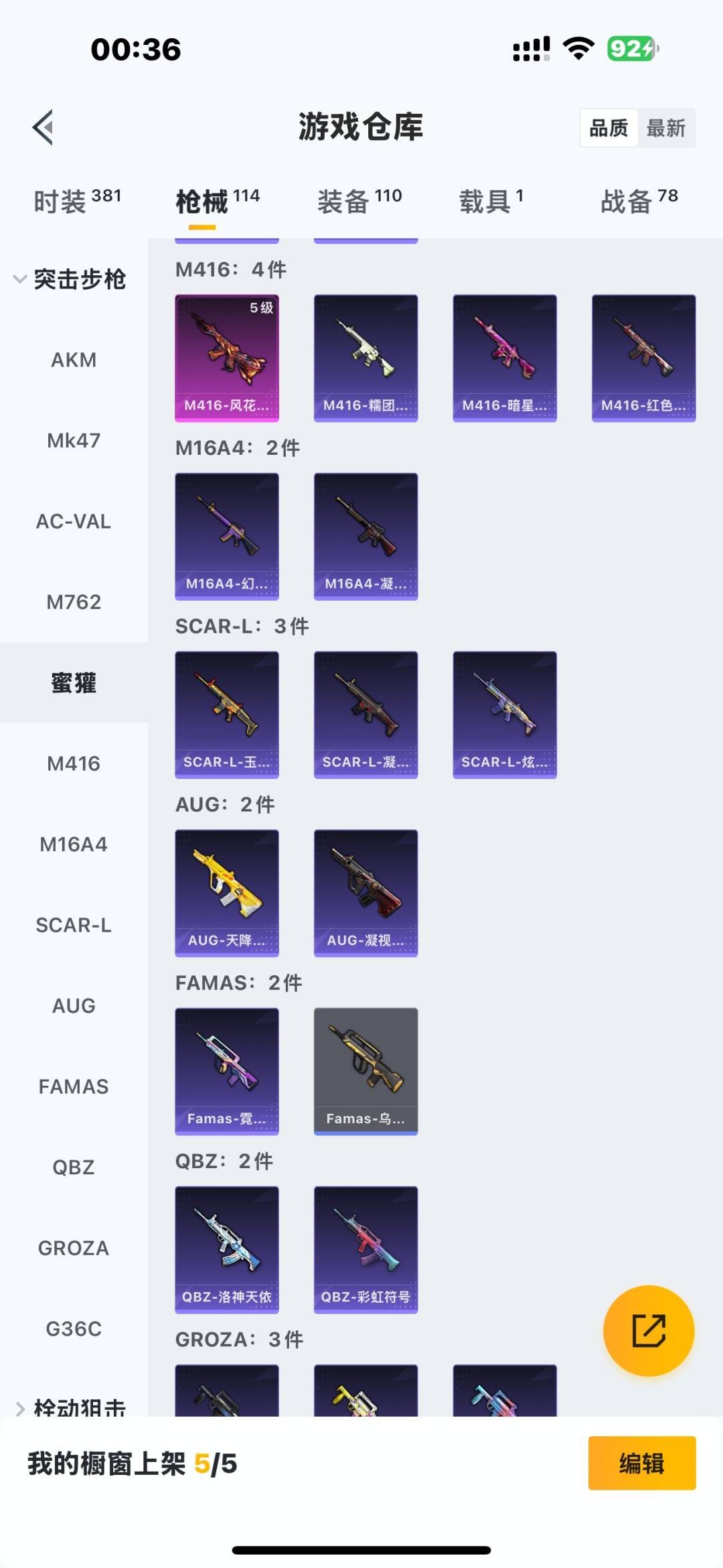Select GROZA in the sidebar
723x1568 pixels.
click(x=74, y=1248)
